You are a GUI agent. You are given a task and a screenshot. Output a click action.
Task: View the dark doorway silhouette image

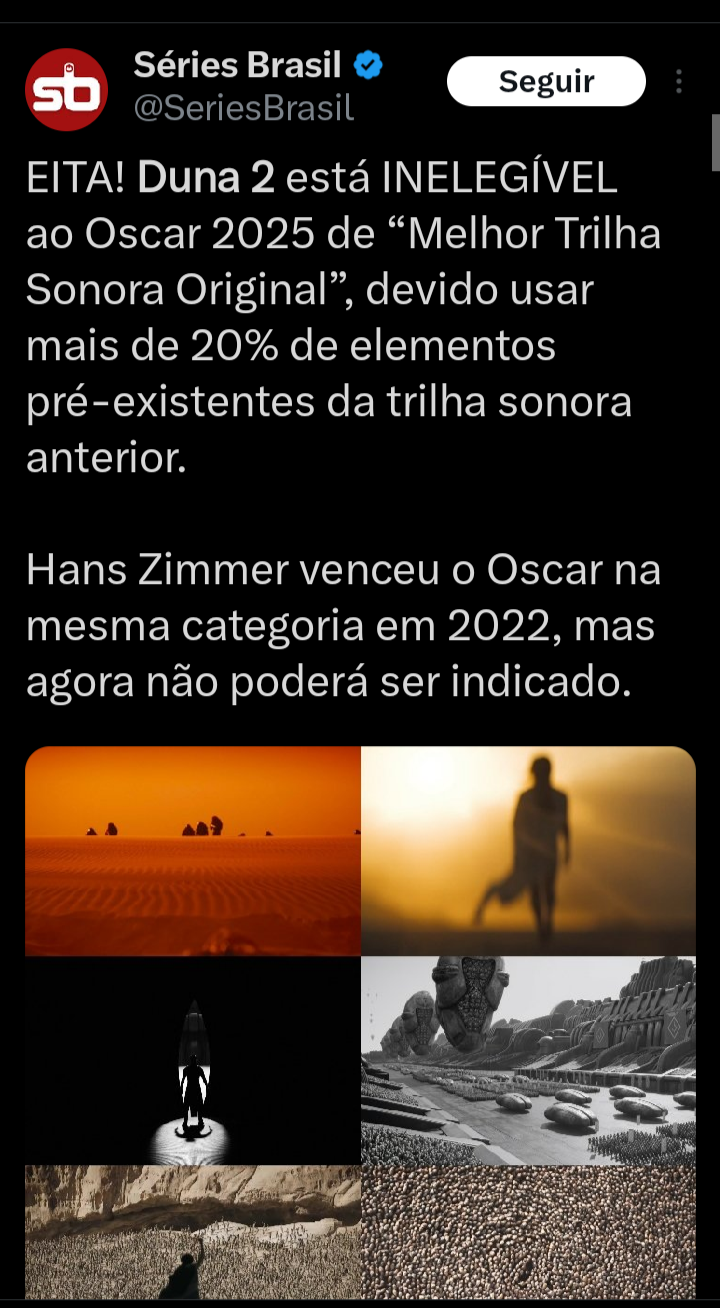click(x=193, y=1060)
